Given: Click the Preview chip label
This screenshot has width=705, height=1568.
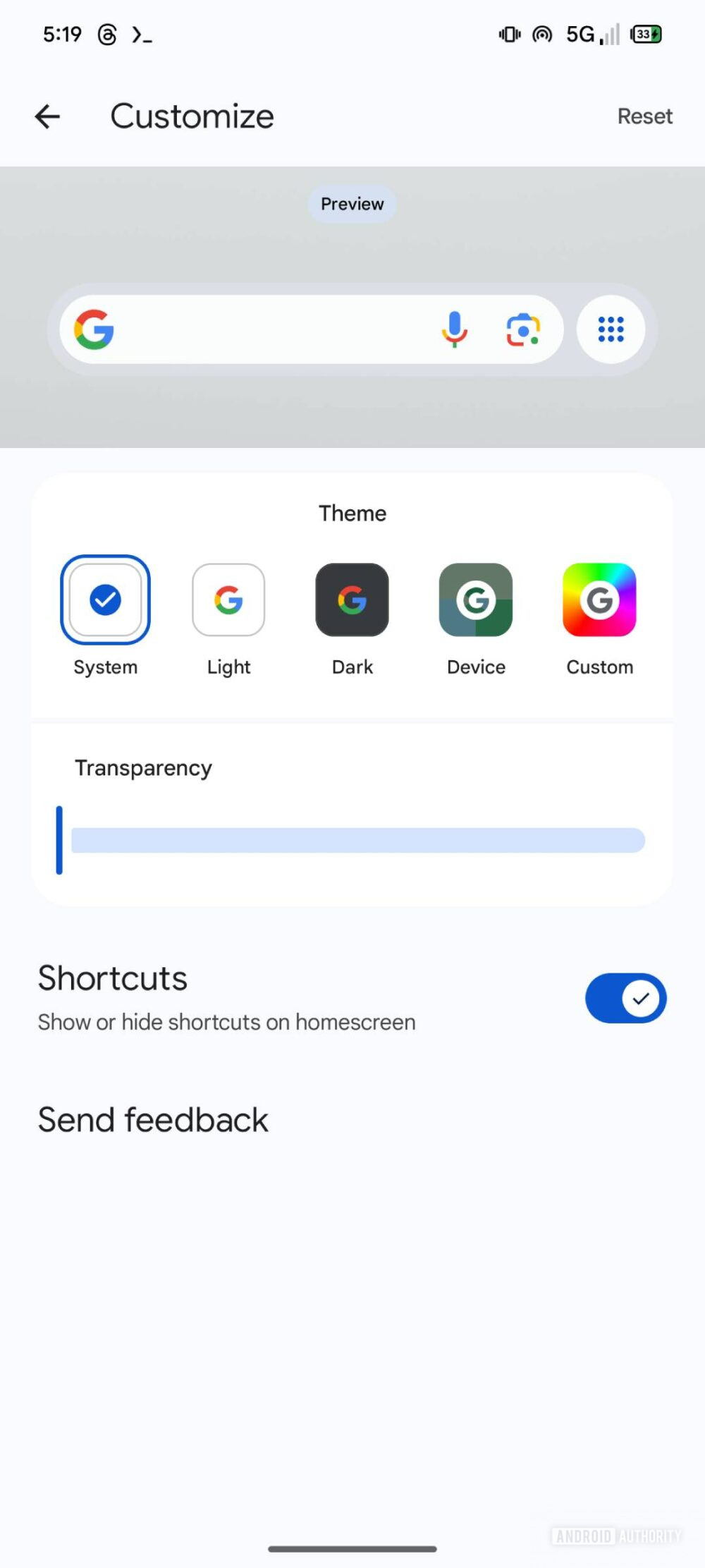Looking at the screenshot, I should pyautogui.click(x=352, y=204).
